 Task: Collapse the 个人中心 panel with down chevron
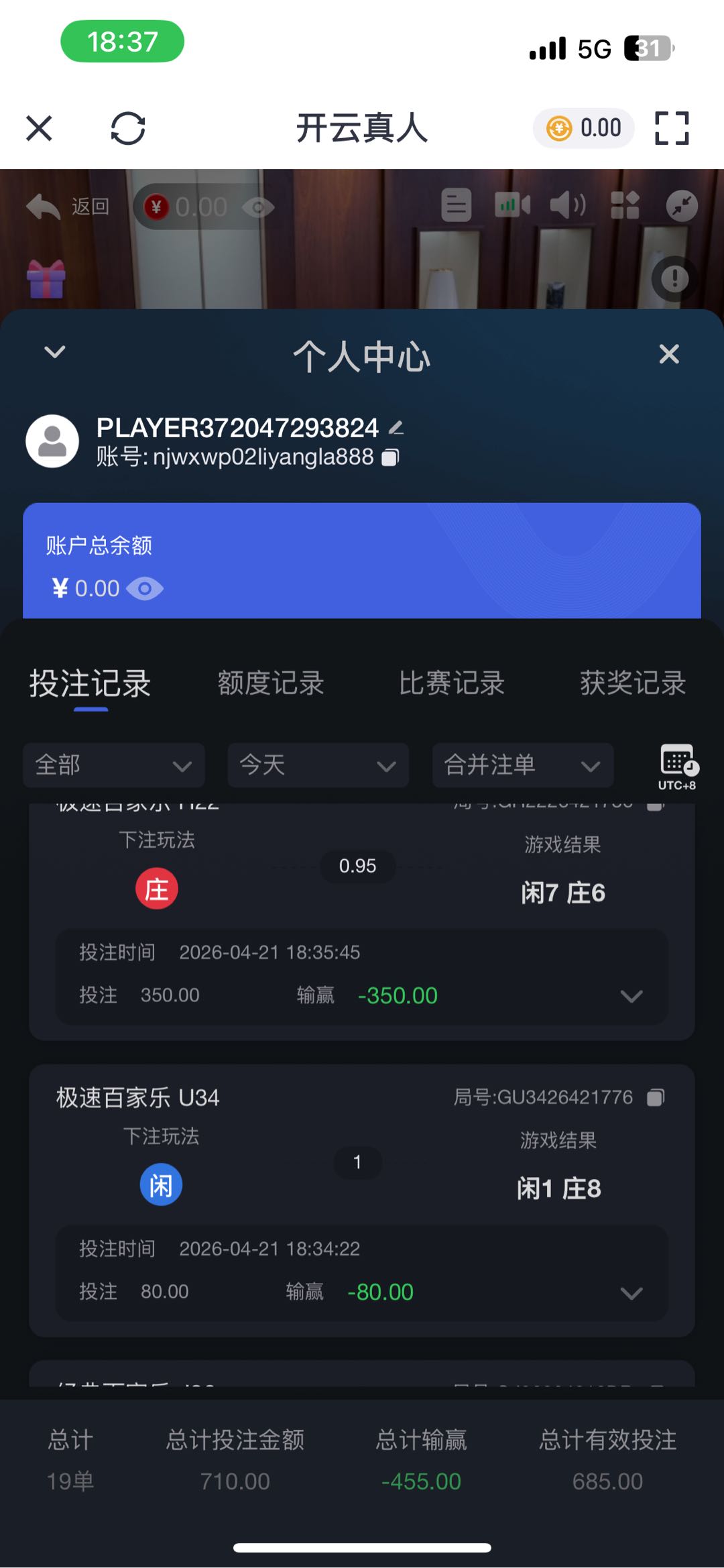(x=55, y=352)
